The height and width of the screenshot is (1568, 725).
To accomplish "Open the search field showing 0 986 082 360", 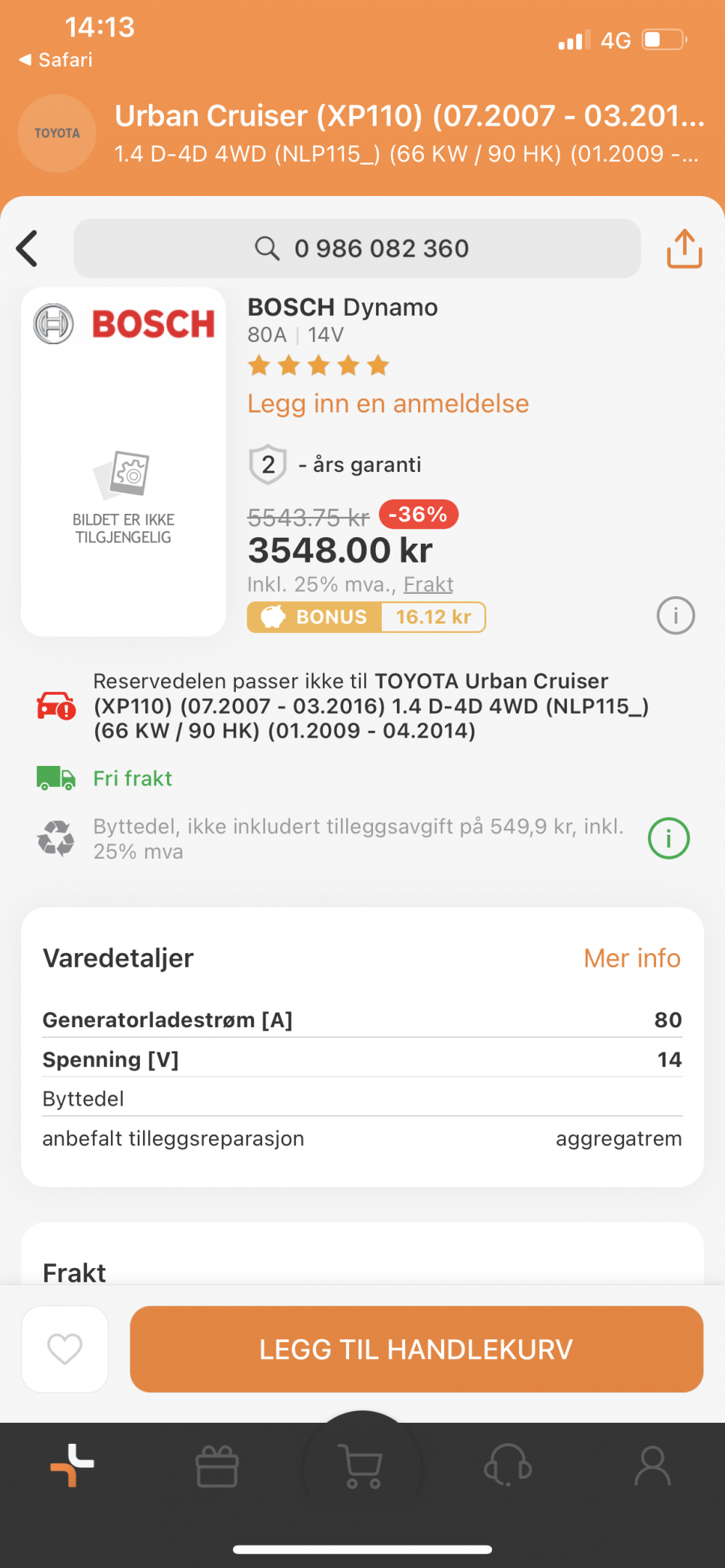I will pos(357,248).
